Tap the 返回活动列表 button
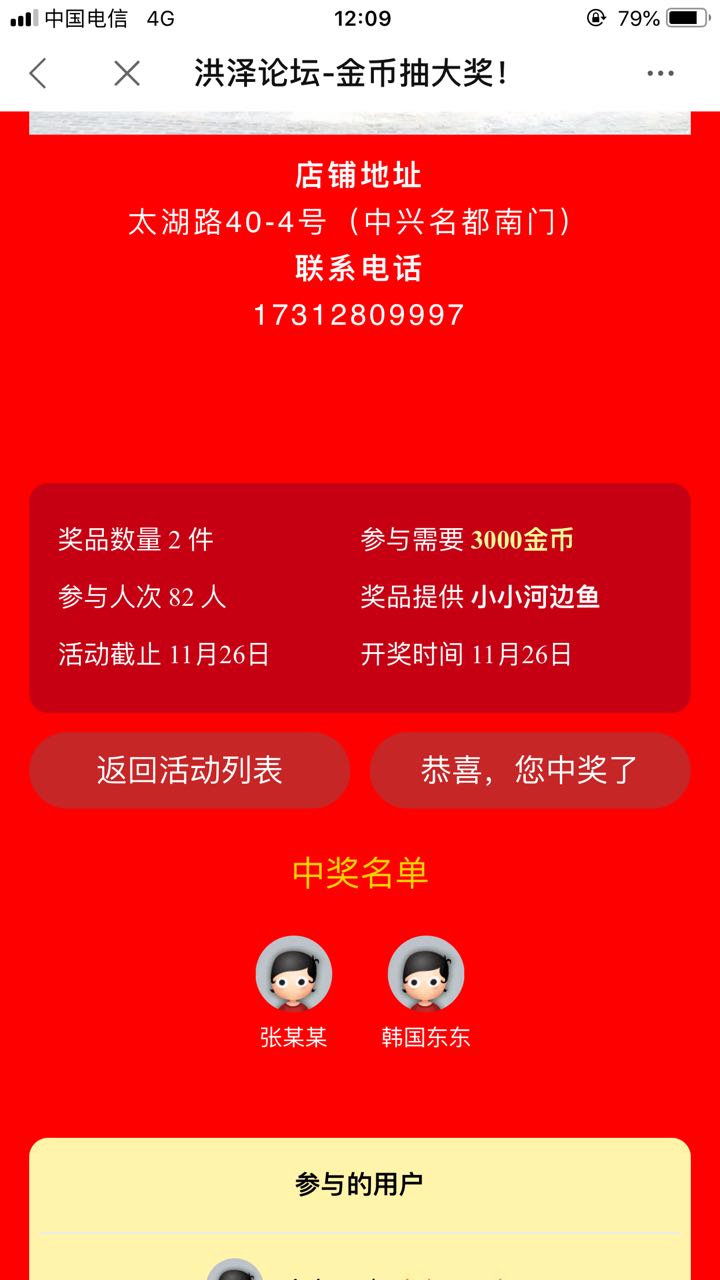Image resolution: width=720 pixels, height=1280 pixels. [x=190, y=770]
